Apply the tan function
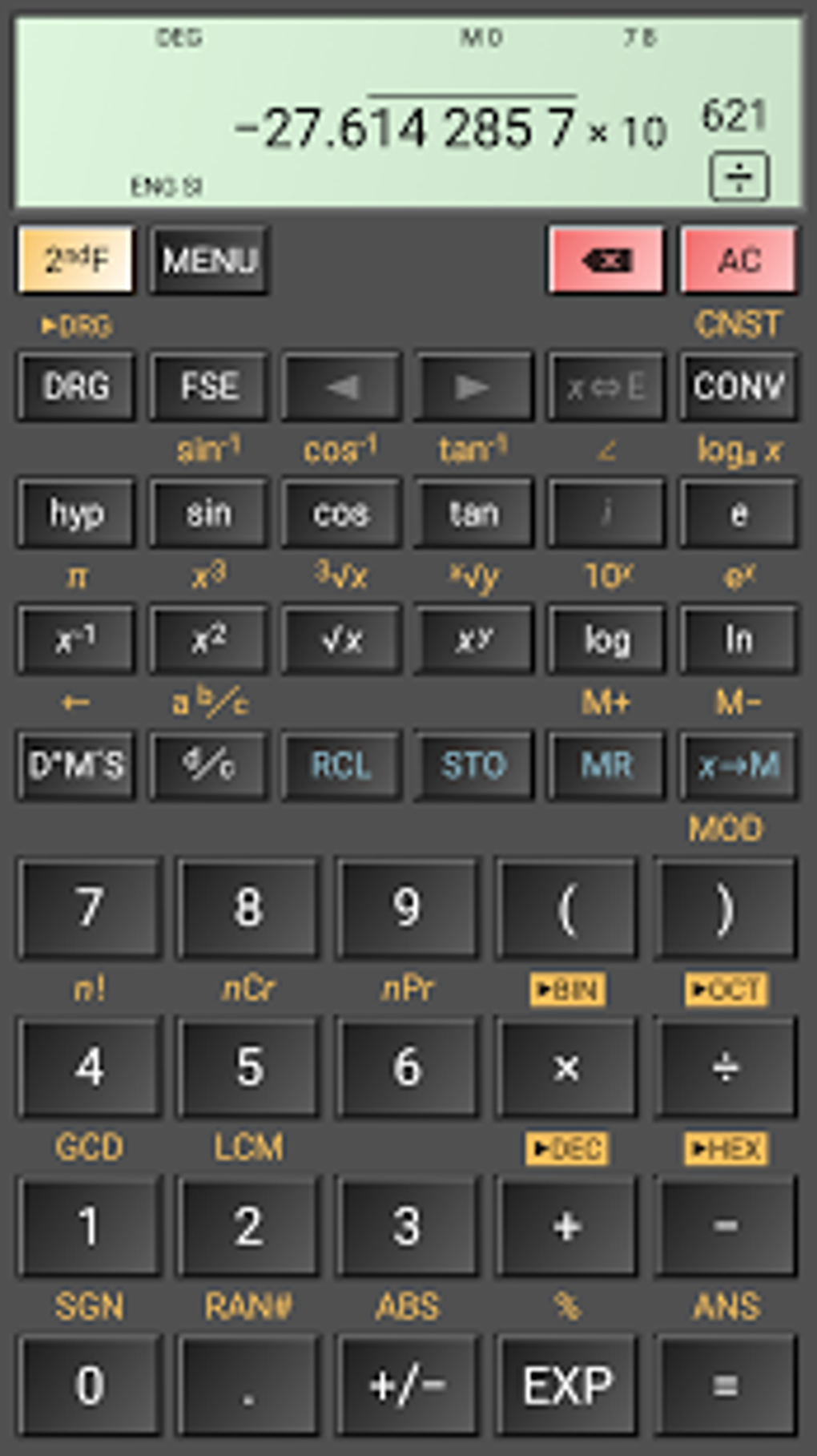This screenshot has width=817, height=1456. point(473,513)
